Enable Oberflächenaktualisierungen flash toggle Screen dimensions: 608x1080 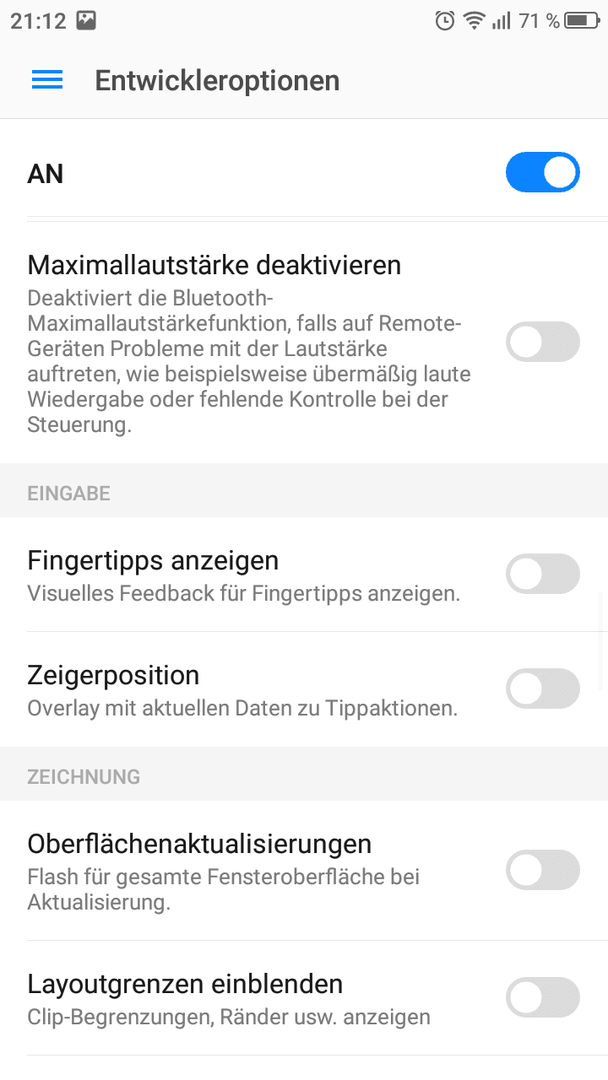point(543,870)
